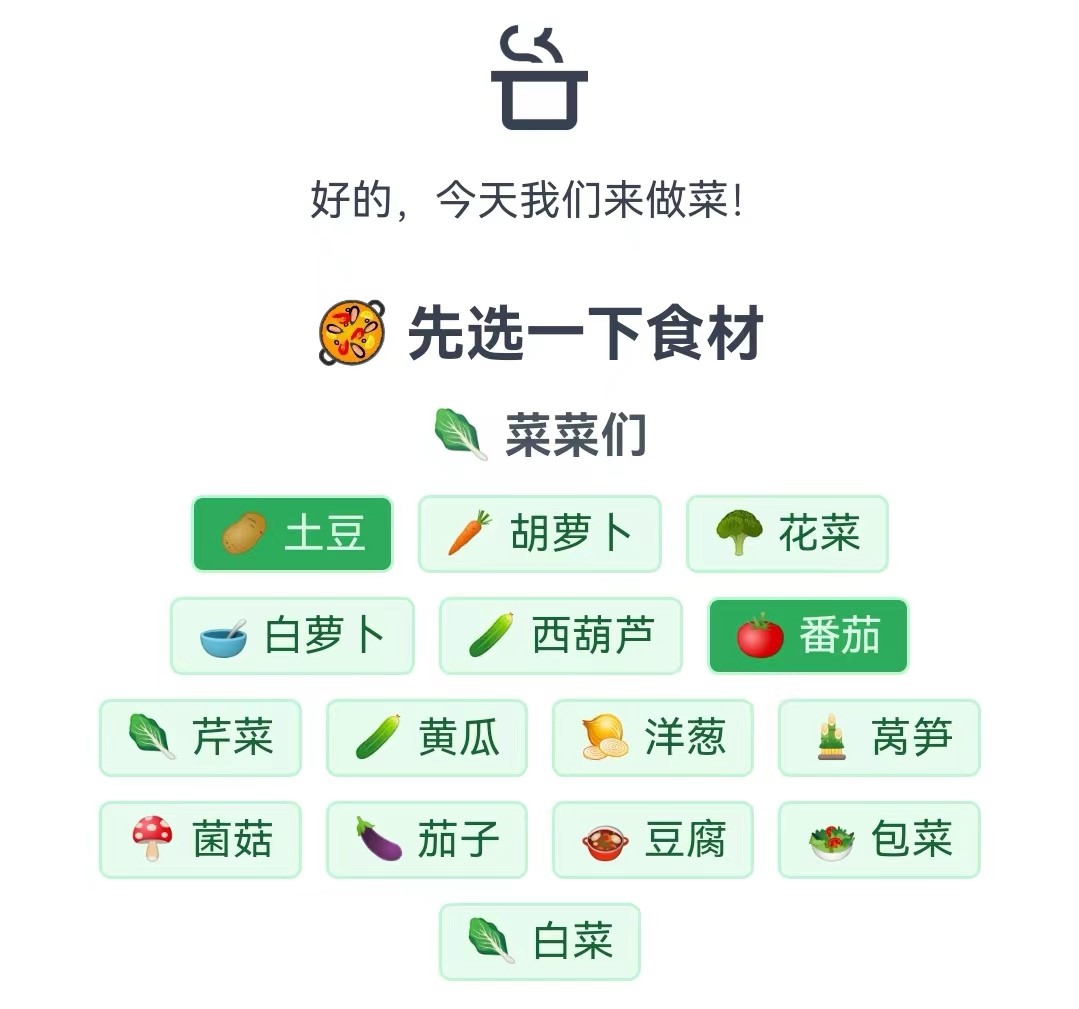The width and height of the screenshot is (1079, 1009).
Task: Select the 包菜 chip
Action: click(x=879, y=840)
